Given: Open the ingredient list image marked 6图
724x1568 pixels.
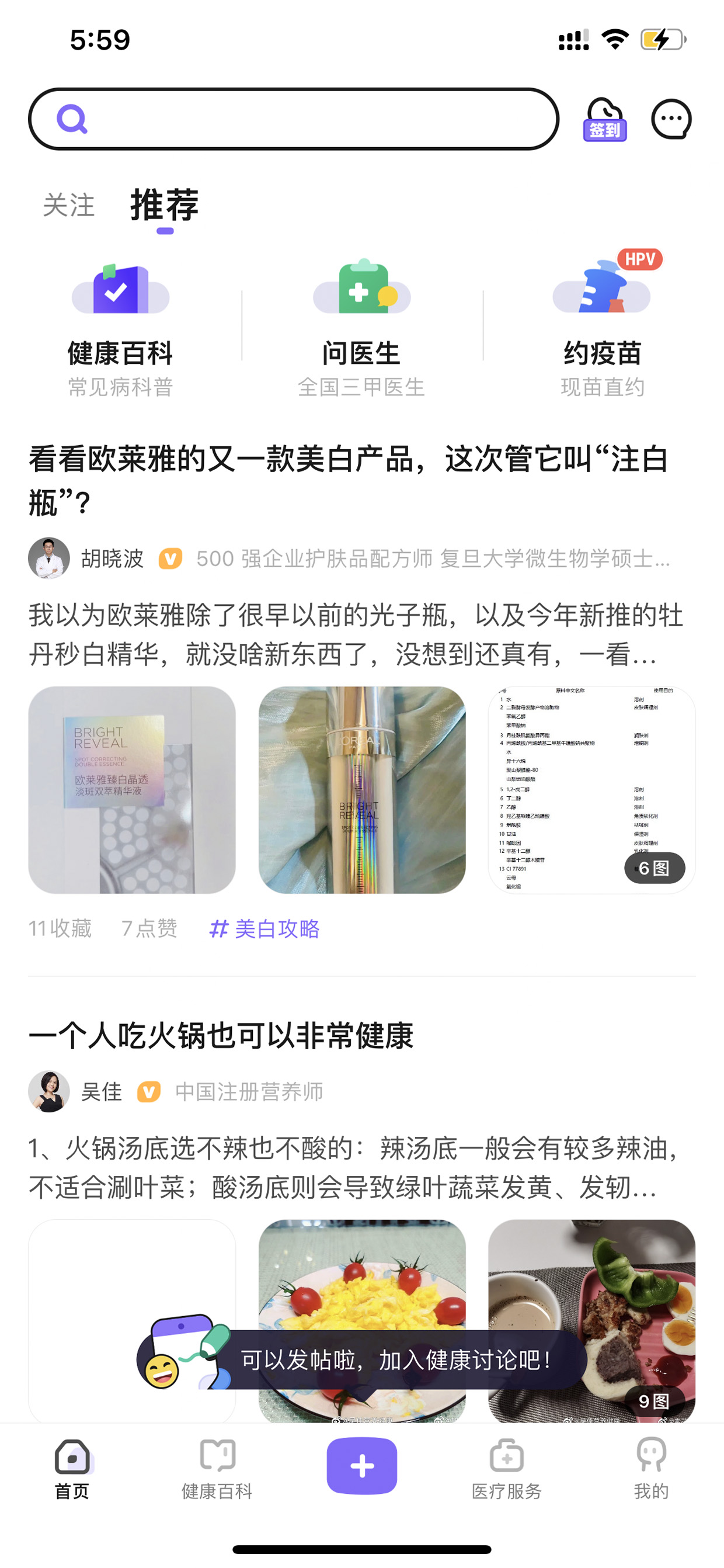Looking at the screenshot, I should tap(591, 790).
